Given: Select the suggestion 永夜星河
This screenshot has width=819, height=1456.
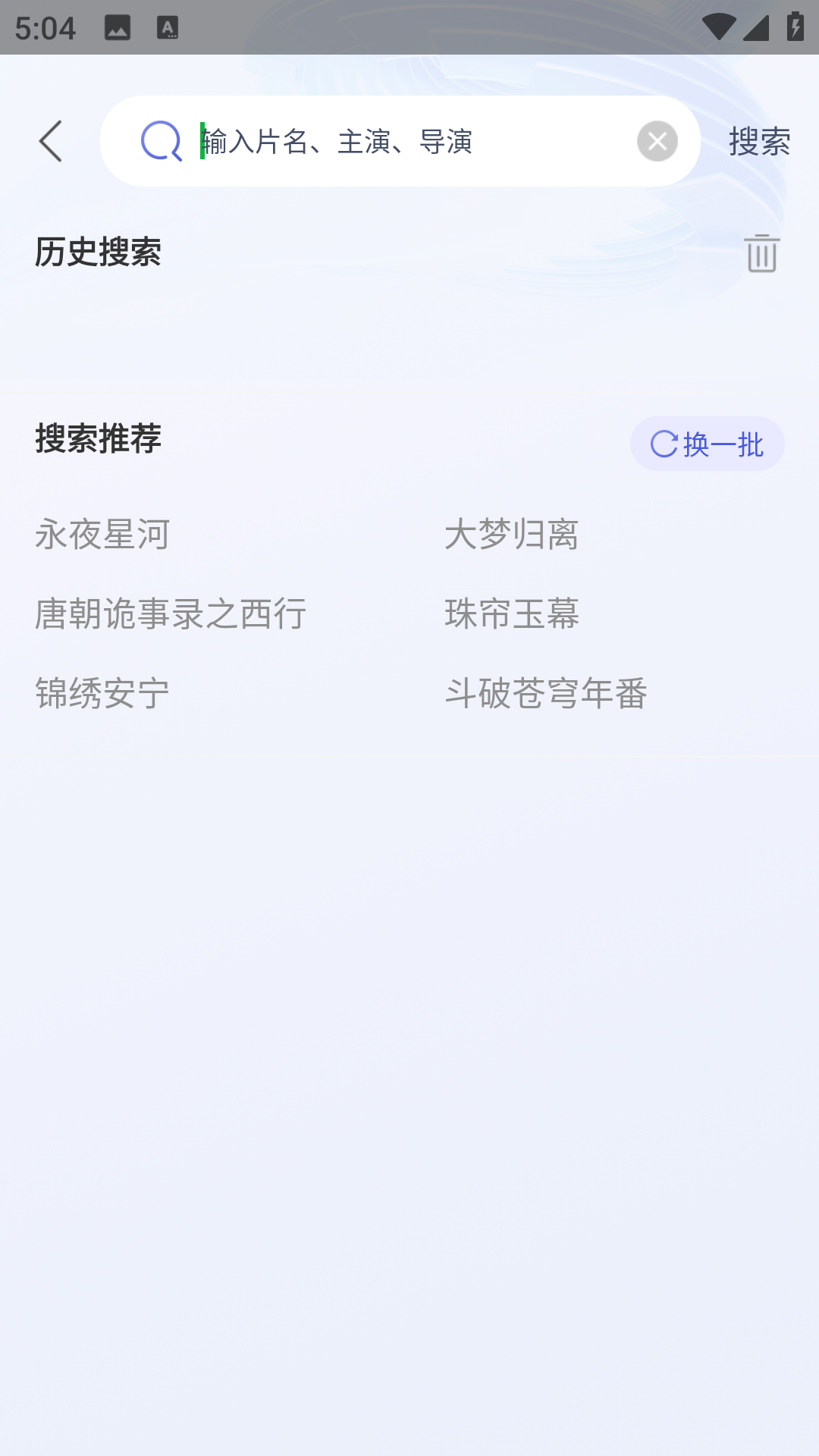Looking at the screenshot, I should tap(103, 535).
